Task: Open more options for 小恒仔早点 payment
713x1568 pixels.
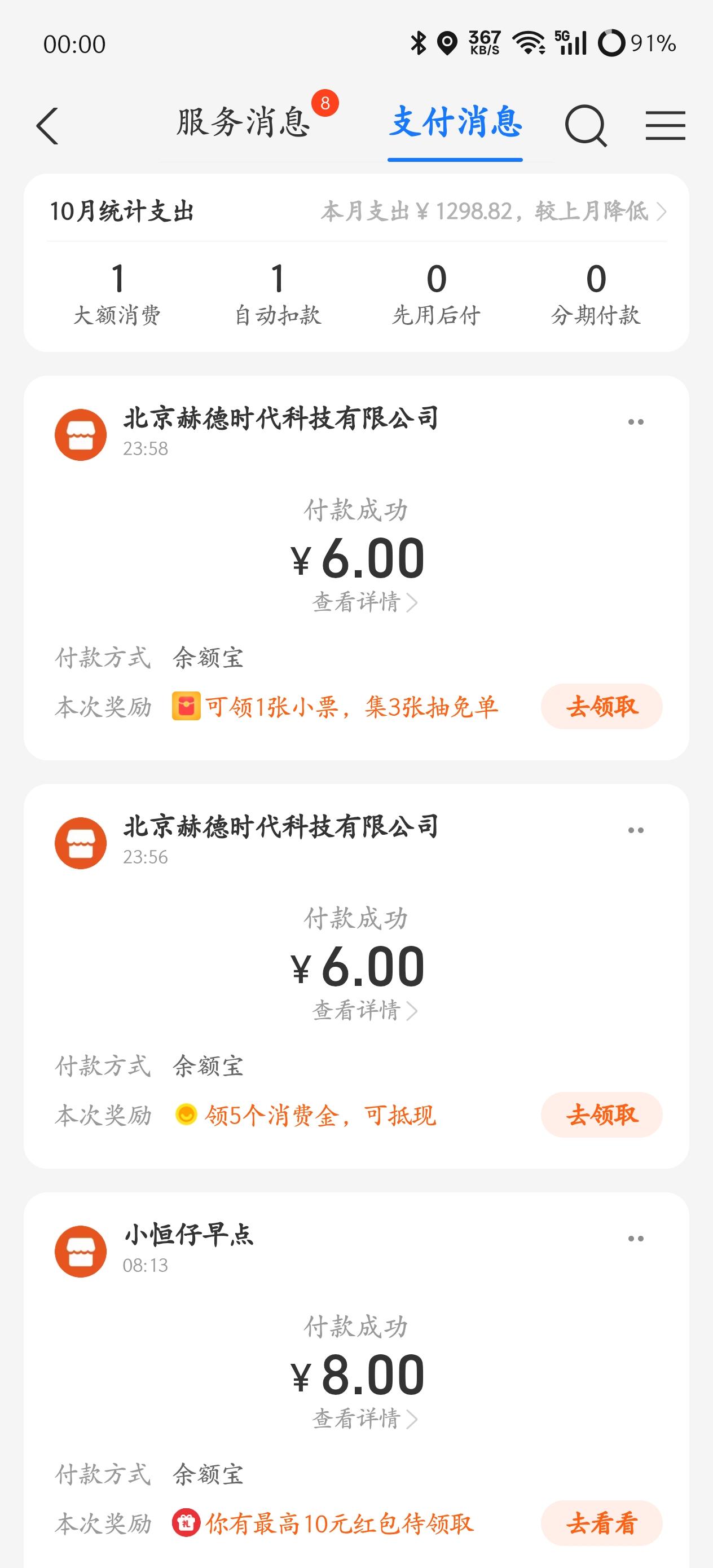Action: point(636,1239)
